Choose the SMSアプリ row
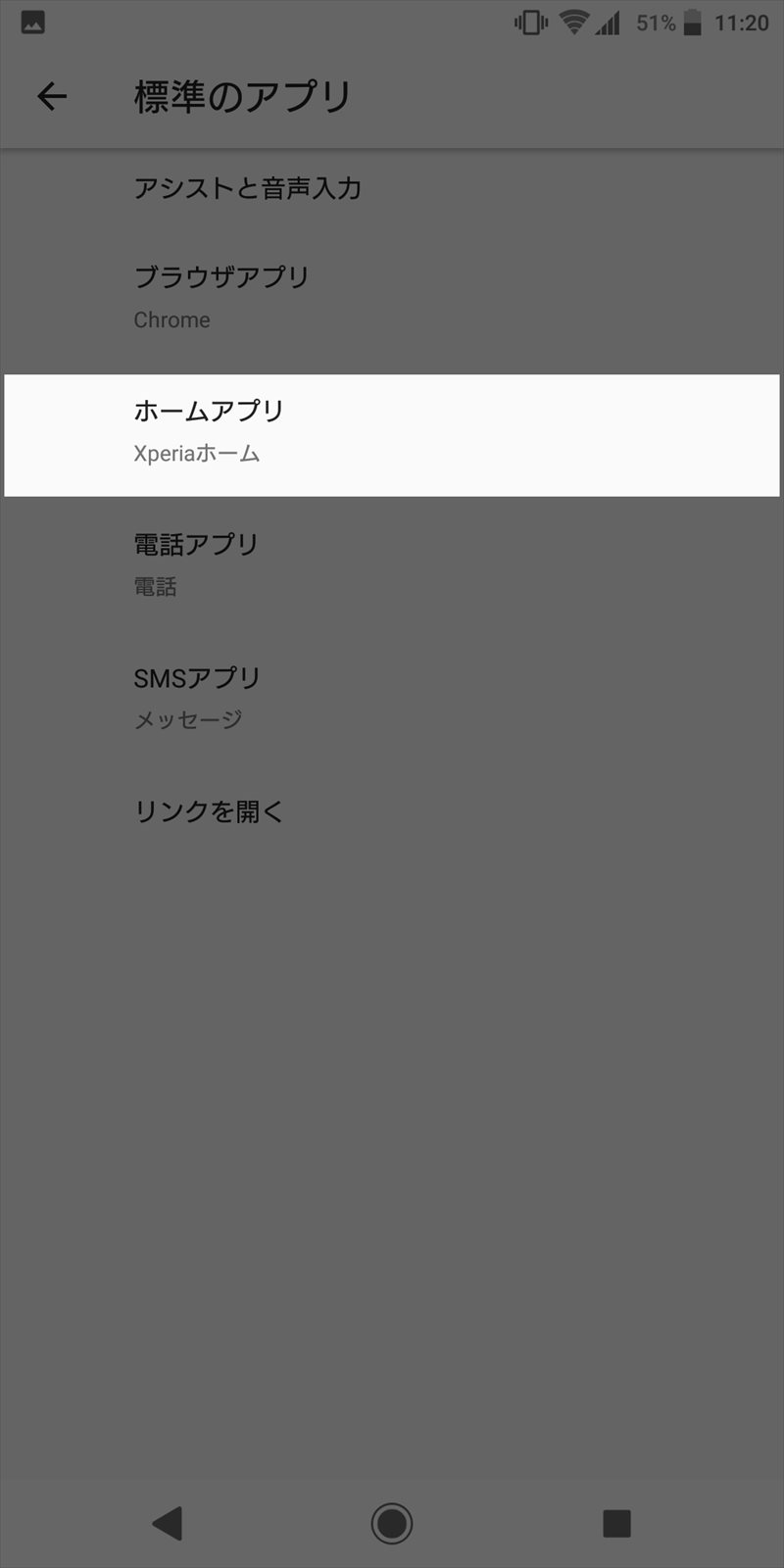 392,698
